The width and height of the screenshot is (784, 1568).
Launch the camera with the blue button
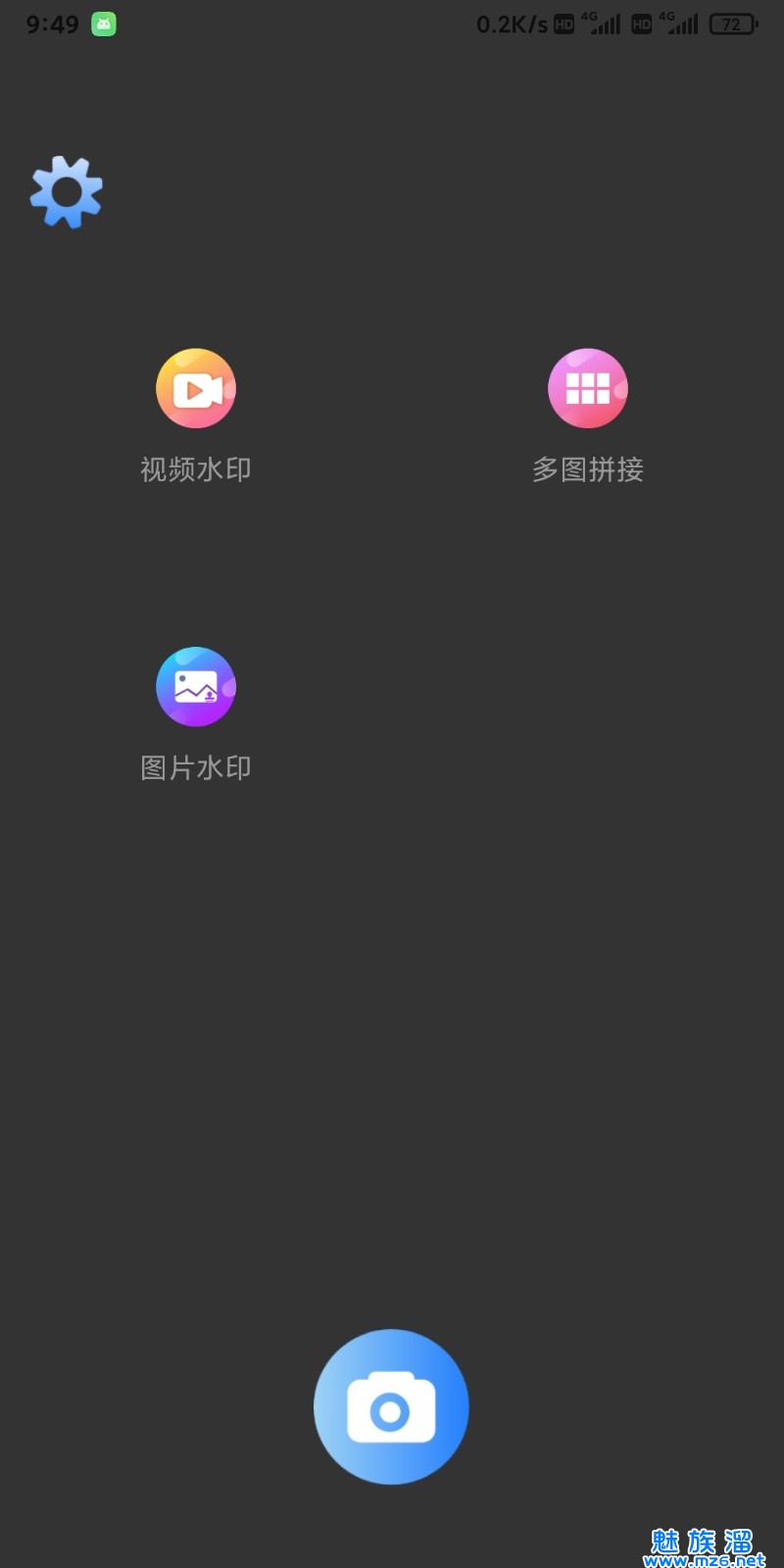click(391, 1406)
